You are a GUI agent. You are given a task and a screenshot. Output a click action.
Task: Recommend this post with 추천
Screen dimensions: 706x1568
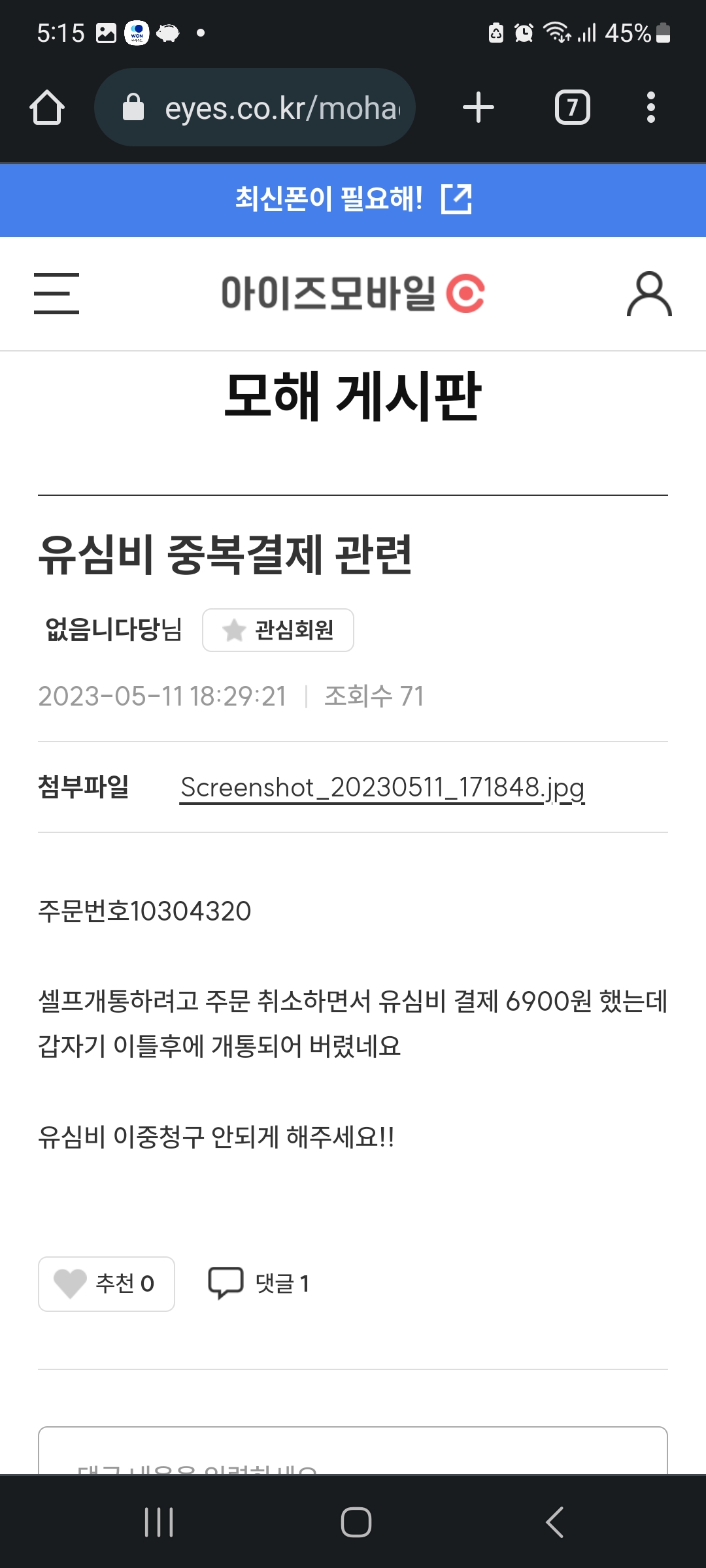[x=107, y=1284]
